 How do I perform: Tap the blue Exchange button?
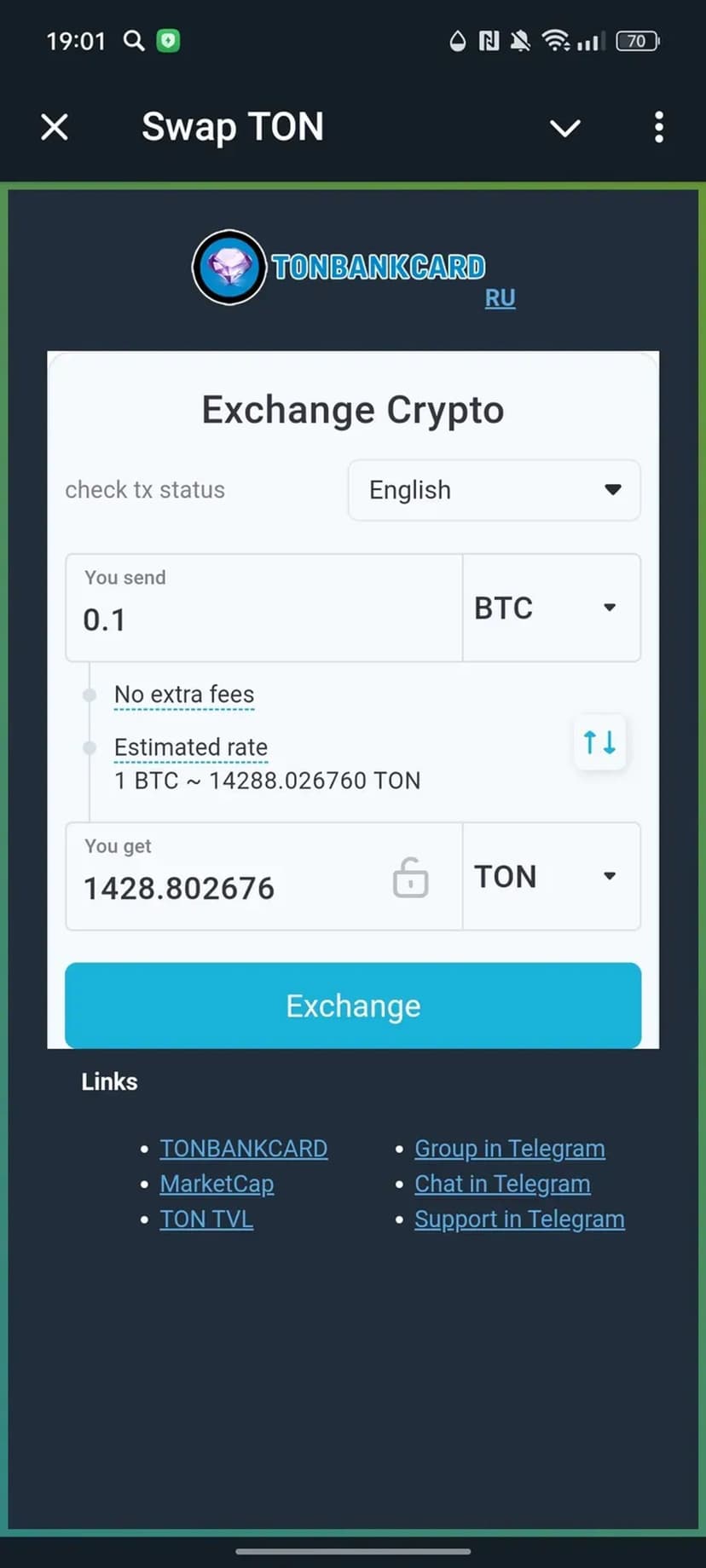353,1006
